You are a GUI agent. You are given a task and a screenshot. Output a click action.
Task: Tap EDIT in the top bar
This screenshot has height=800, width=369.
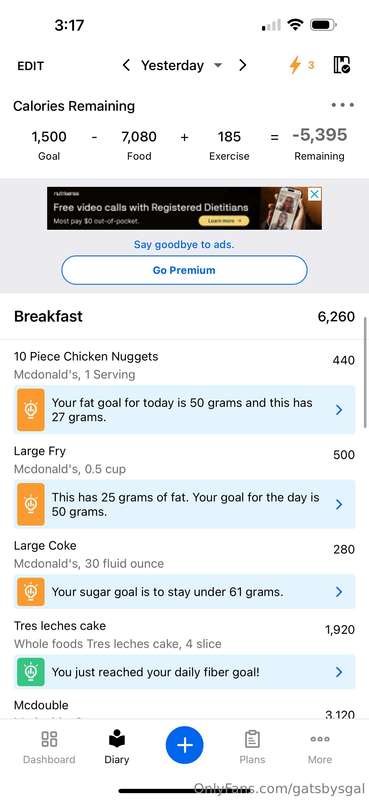pos(31,66)
